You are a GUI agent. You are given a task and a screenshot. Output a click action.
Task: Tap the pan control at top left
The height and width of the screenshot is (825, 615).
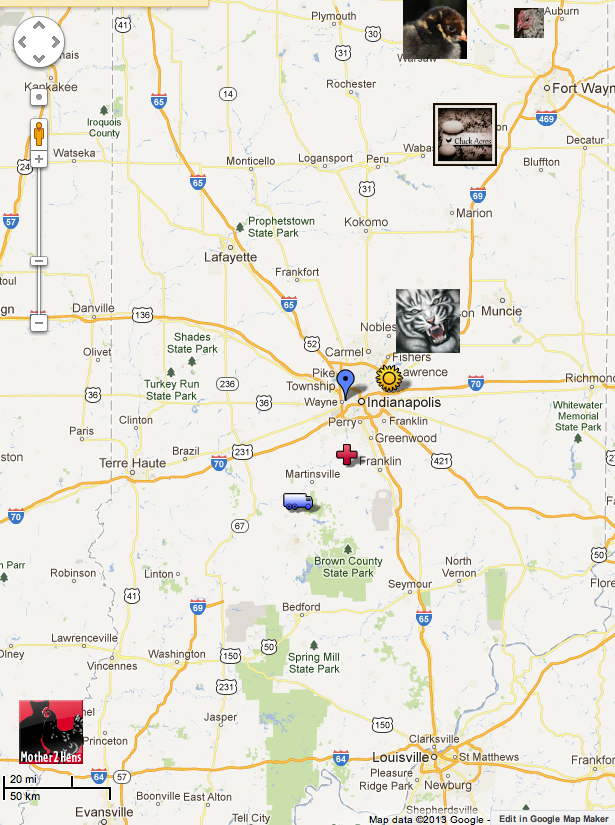click(39, 41)
